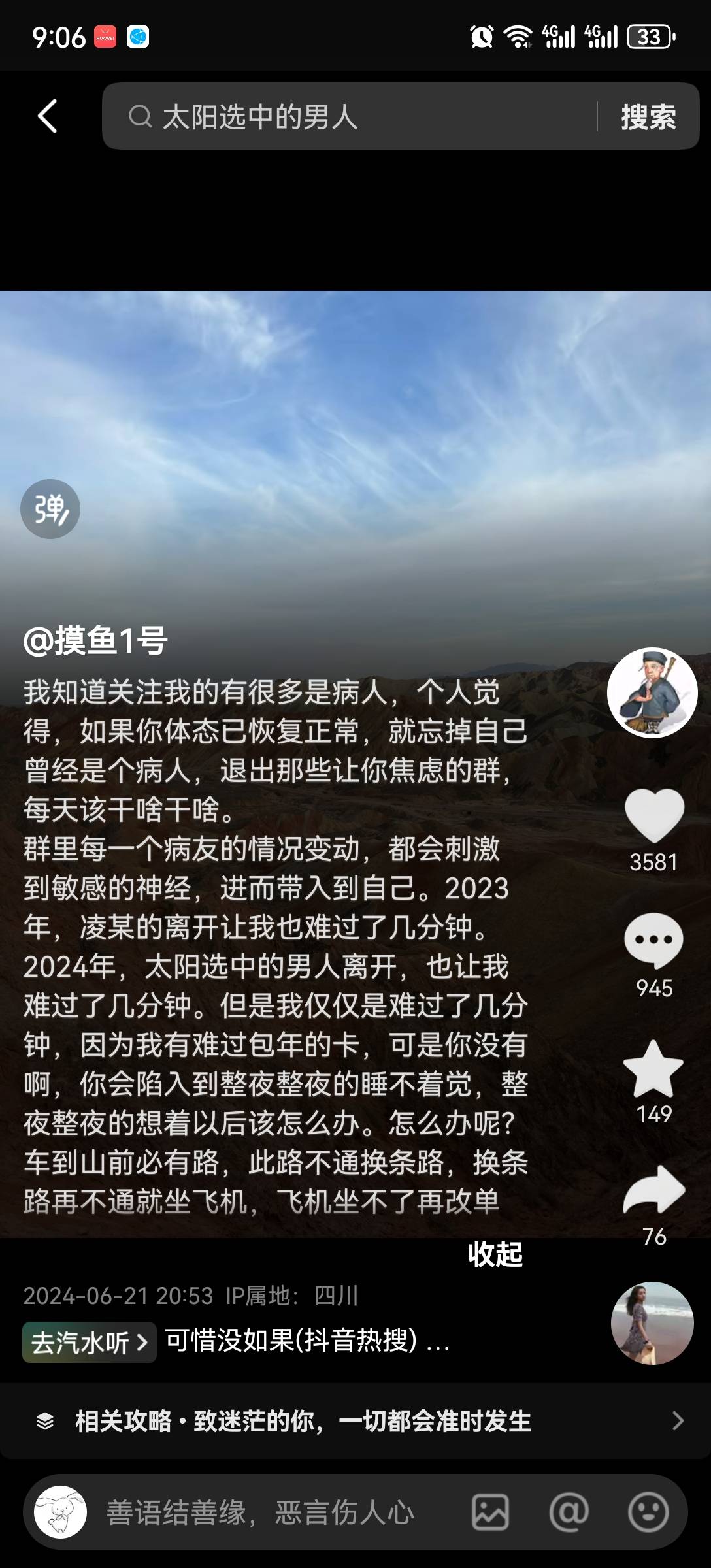This screenshot has height=1568, width=711.
Task: Tap the back arrow at top left
Action: coord(46,116)
